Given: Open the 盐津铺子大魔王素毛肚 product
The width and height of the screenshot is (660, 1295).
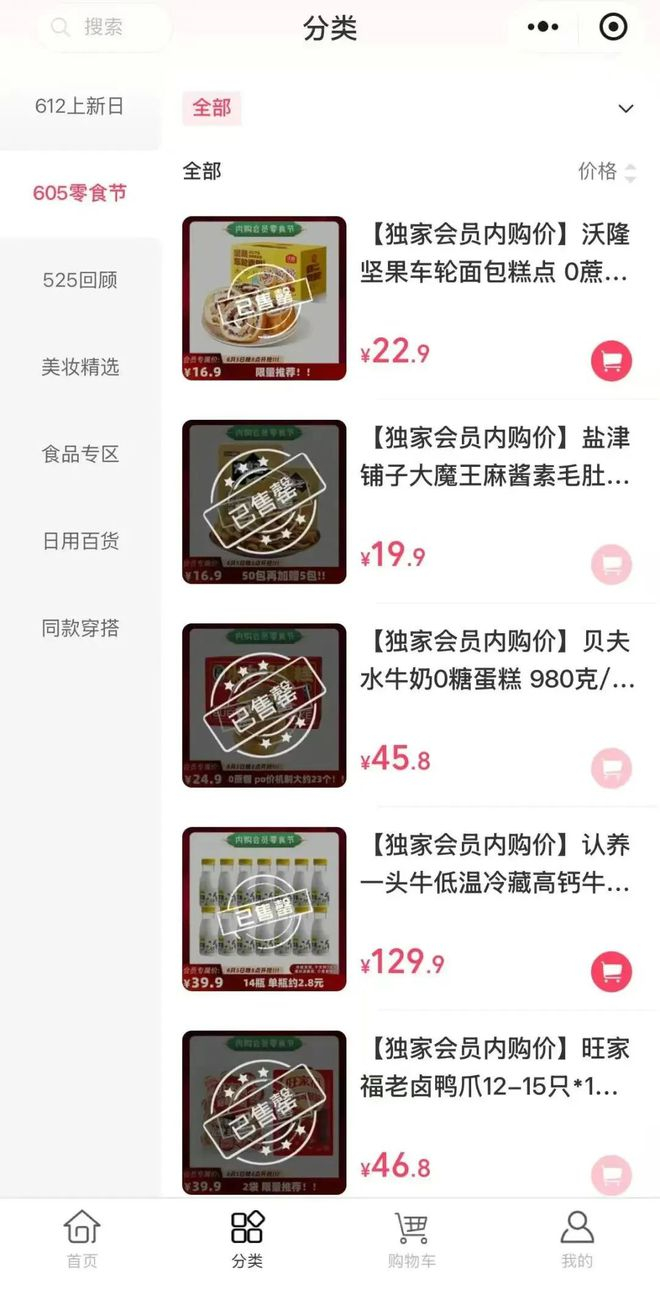Looking at the screenshot, I should click(495, 457).
